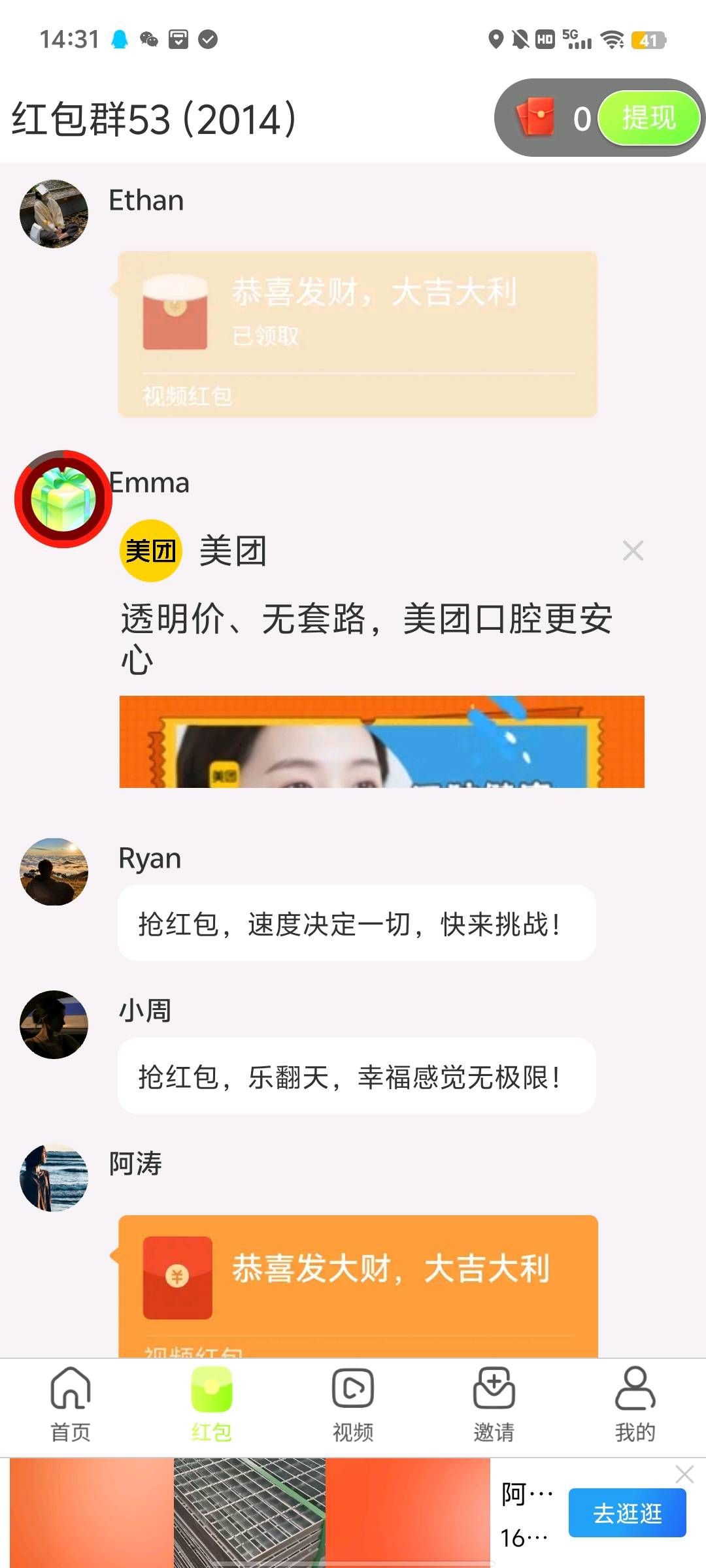Switch to the 首页 tab

point(71,1404)
